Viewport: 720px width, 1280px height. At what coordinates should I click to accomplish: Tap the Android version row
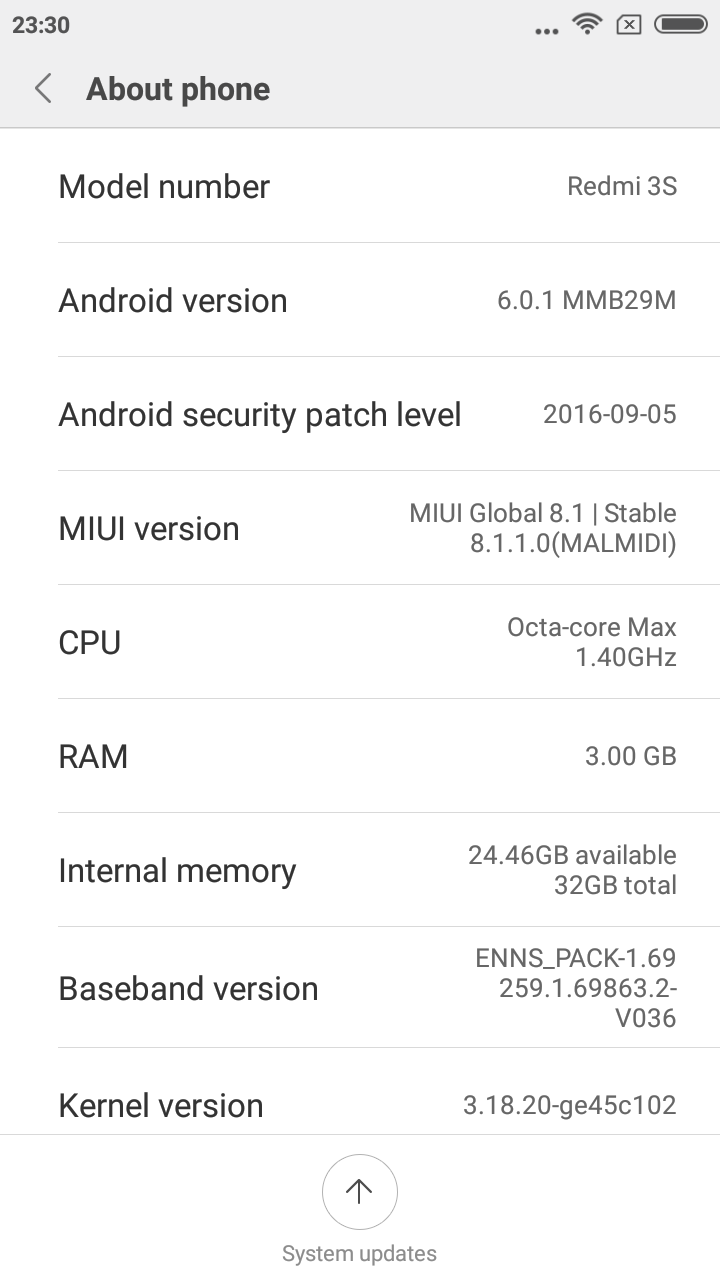click(x=360, y=301)
